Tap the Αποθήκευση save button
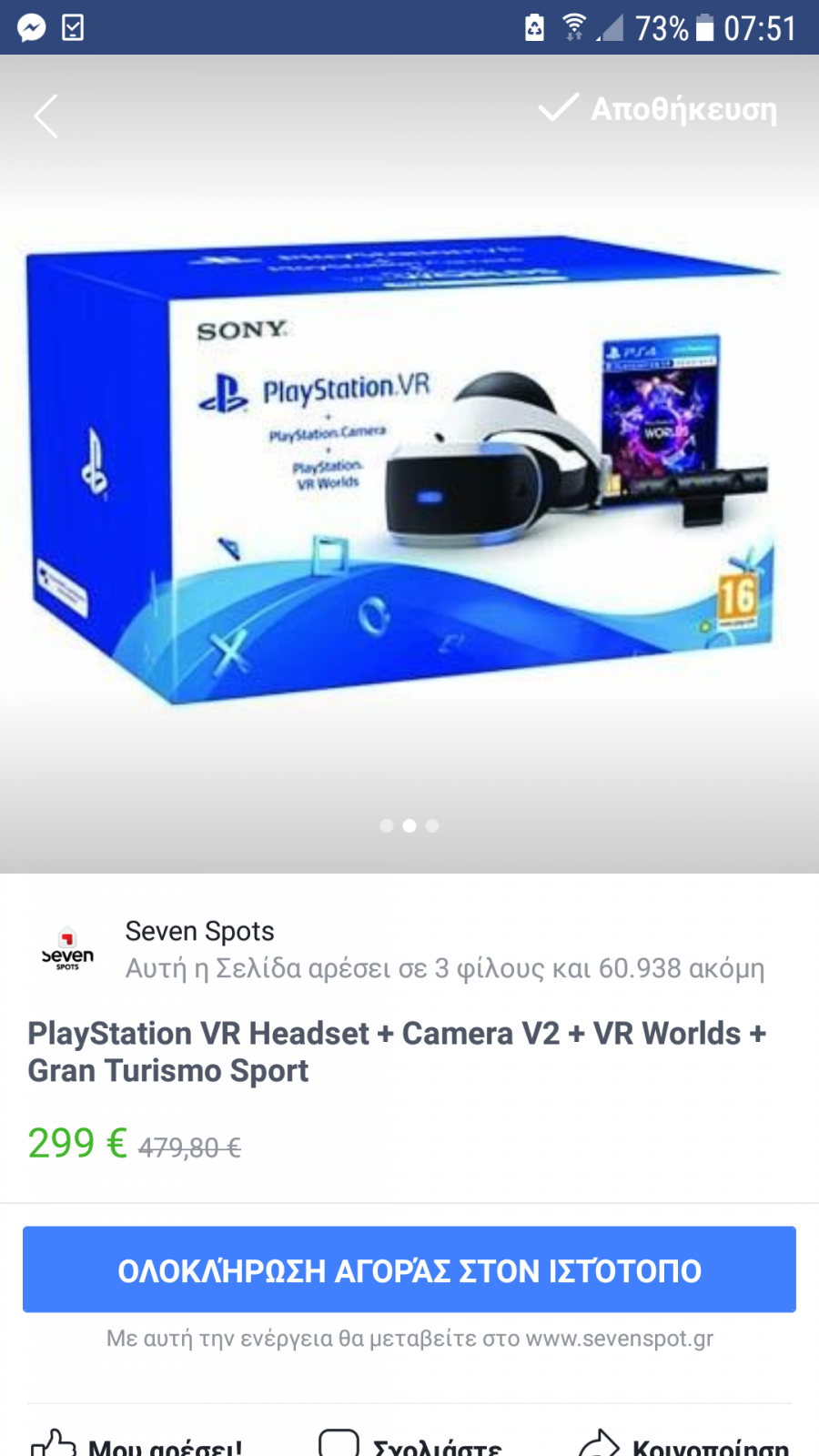The width and height of the screenshot is (819, 1456). (658, 109)
